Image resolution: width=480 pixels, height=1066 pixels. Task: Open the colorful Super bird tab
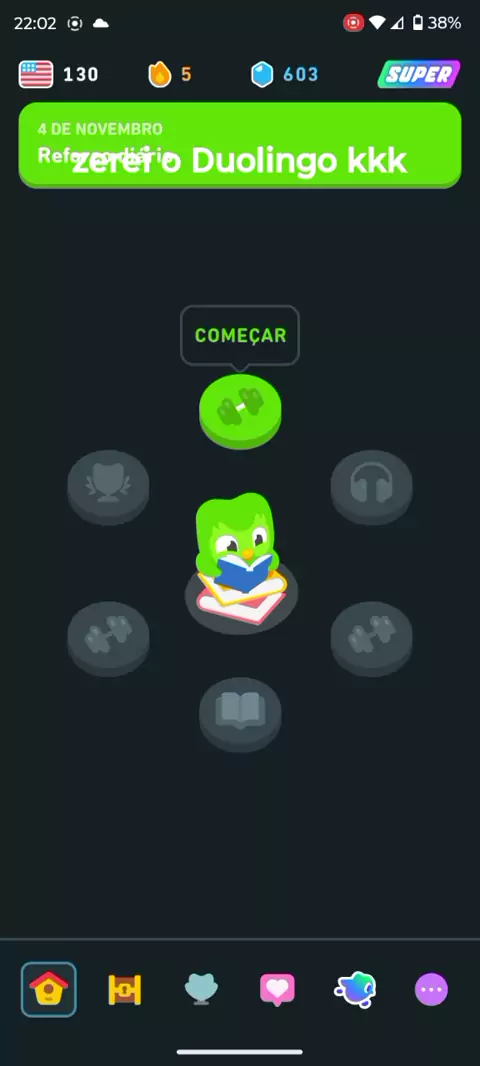[x=355, y=989]
